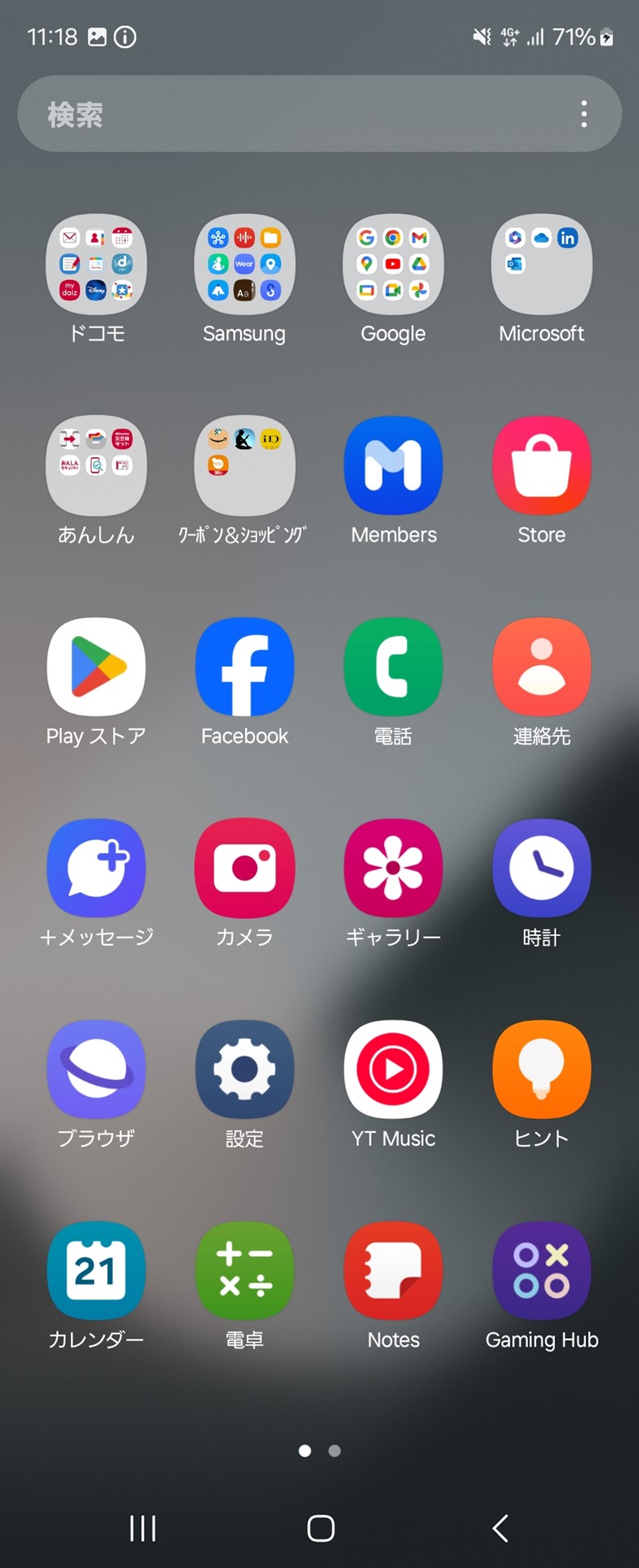Launch YT Music
The height and width of the screenshot is (1568, 639).
[393, 1069]
